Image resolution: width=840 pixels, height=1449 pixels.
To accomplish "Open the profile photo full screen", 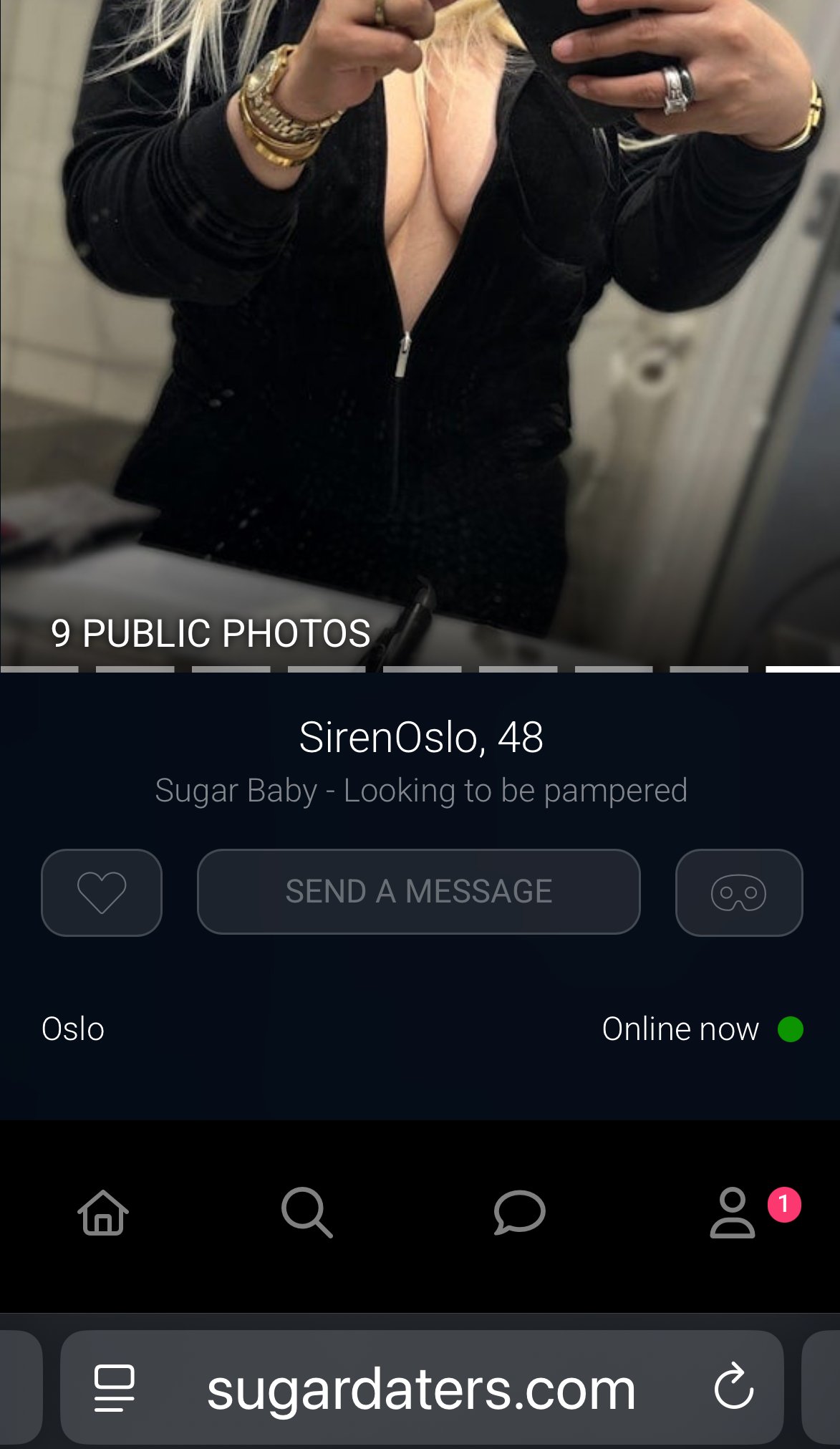I will [420, 315].
